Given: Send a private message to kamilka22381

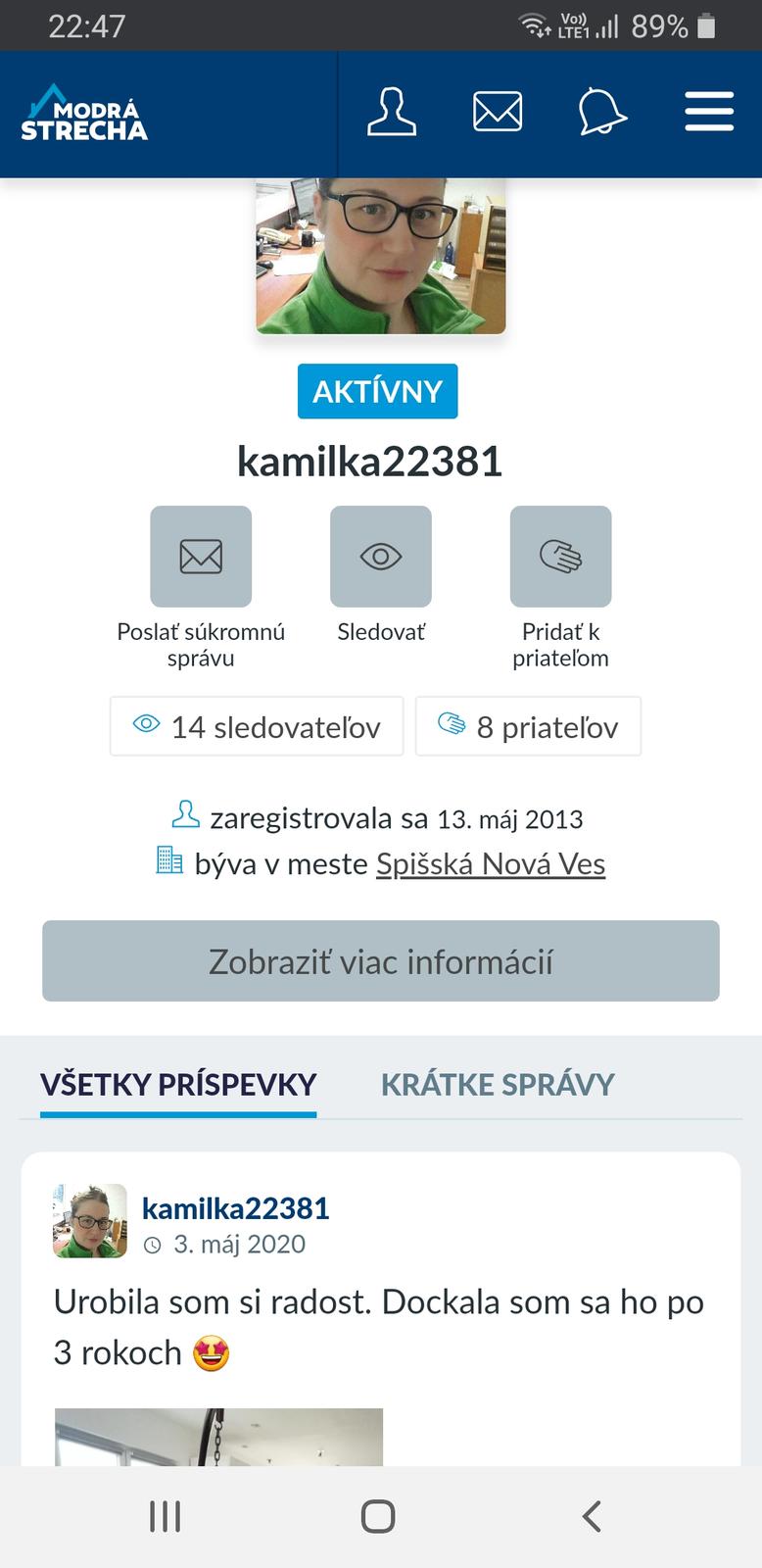Looking at the screenshot, I should click(201, 557).
